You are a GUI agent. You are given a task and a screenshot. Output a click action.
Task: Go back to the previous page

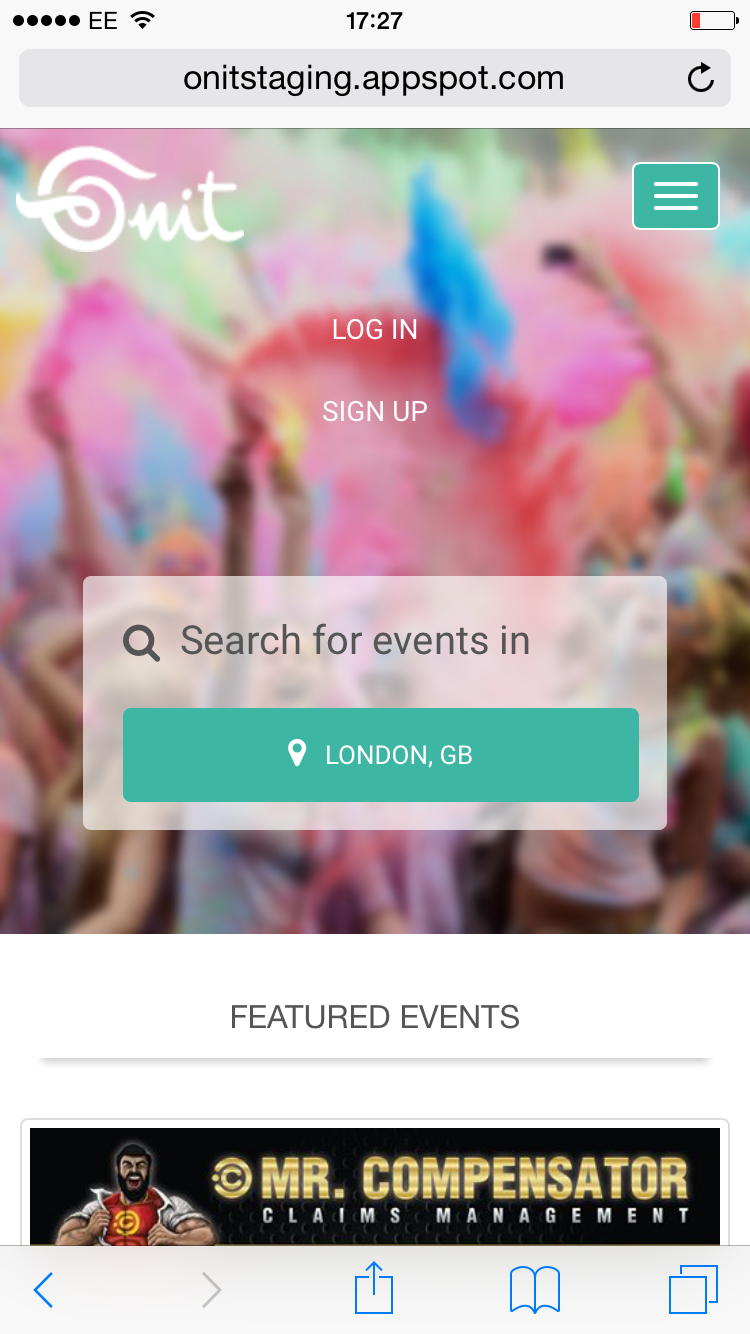43,1290
